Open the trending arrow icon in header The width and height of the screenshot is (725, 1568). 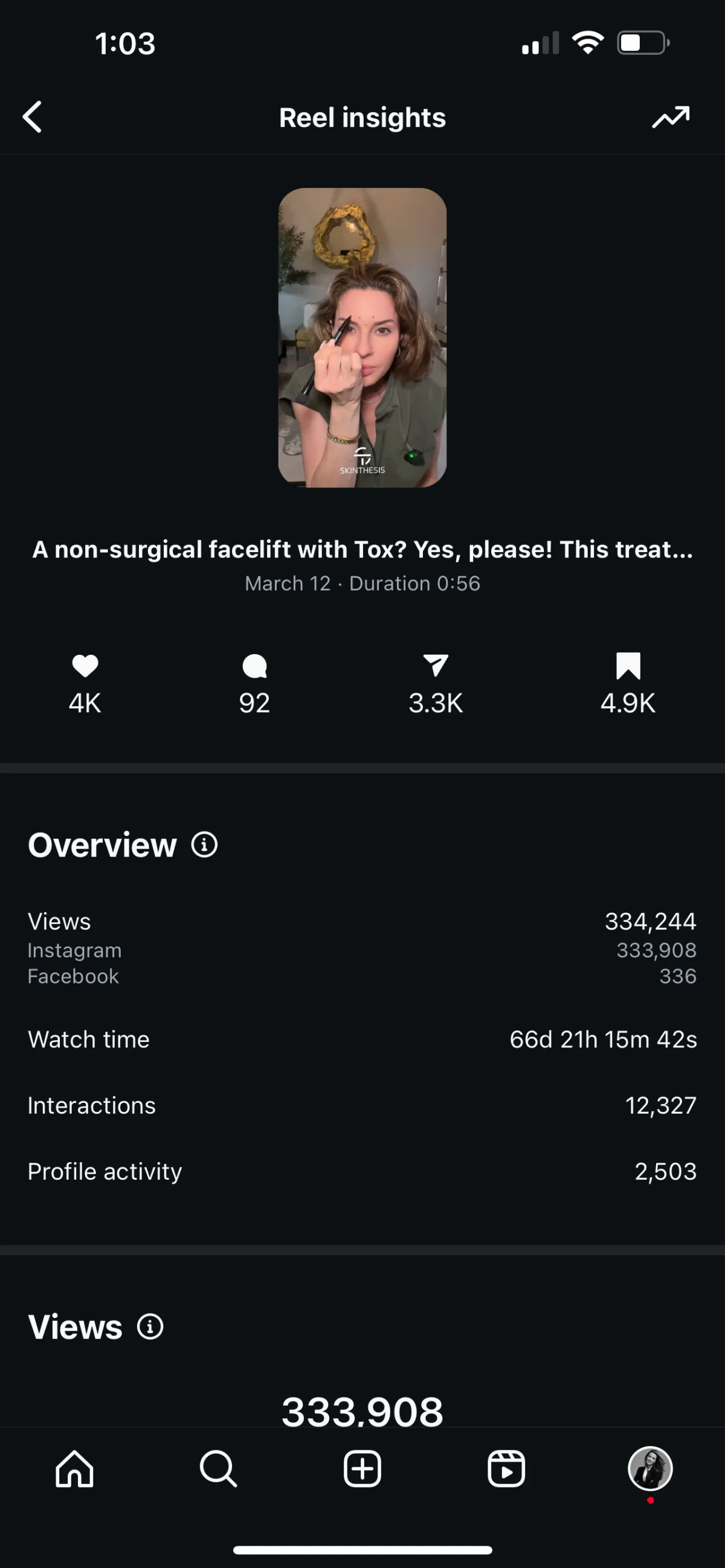tap(670, 117)
